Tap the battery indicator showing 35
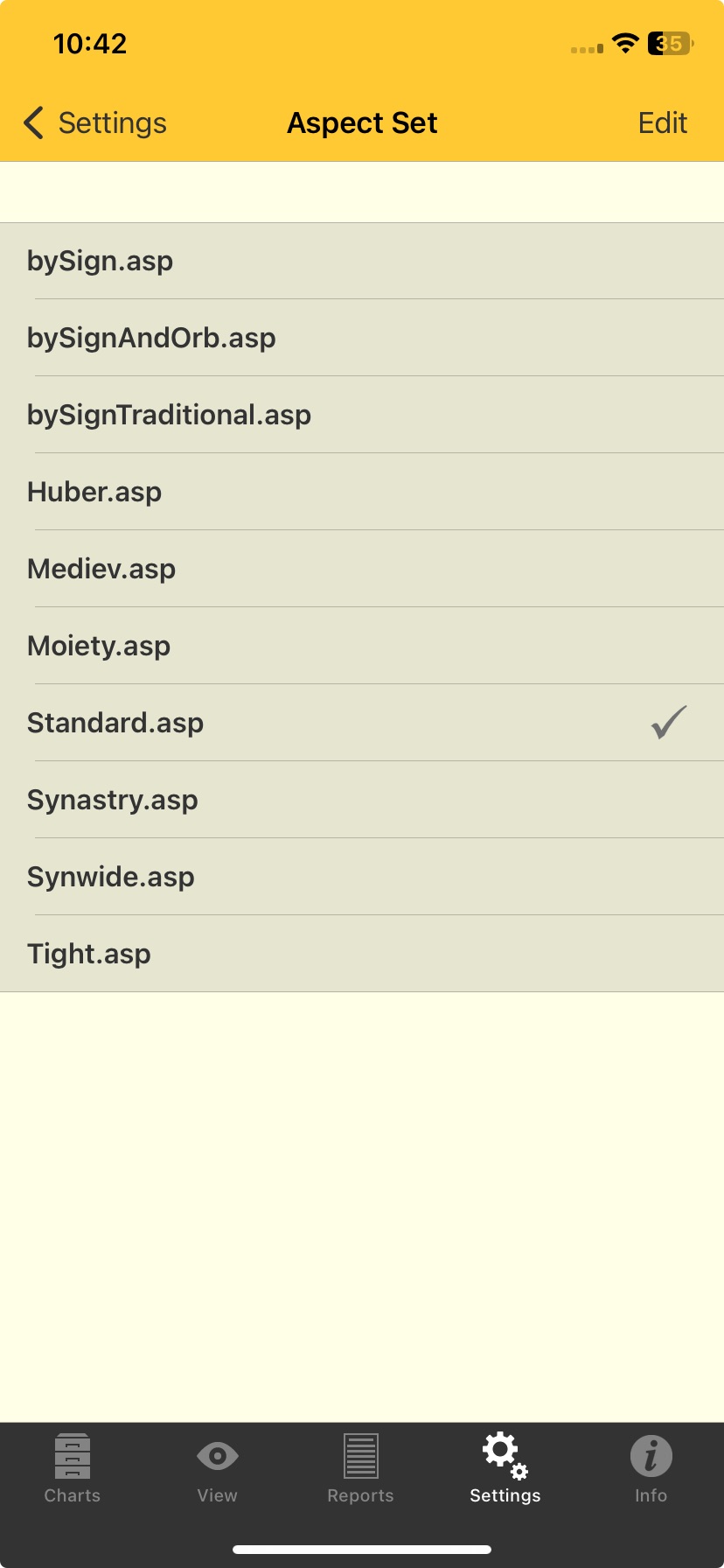724x1568 pixels. tap(667, 44)
